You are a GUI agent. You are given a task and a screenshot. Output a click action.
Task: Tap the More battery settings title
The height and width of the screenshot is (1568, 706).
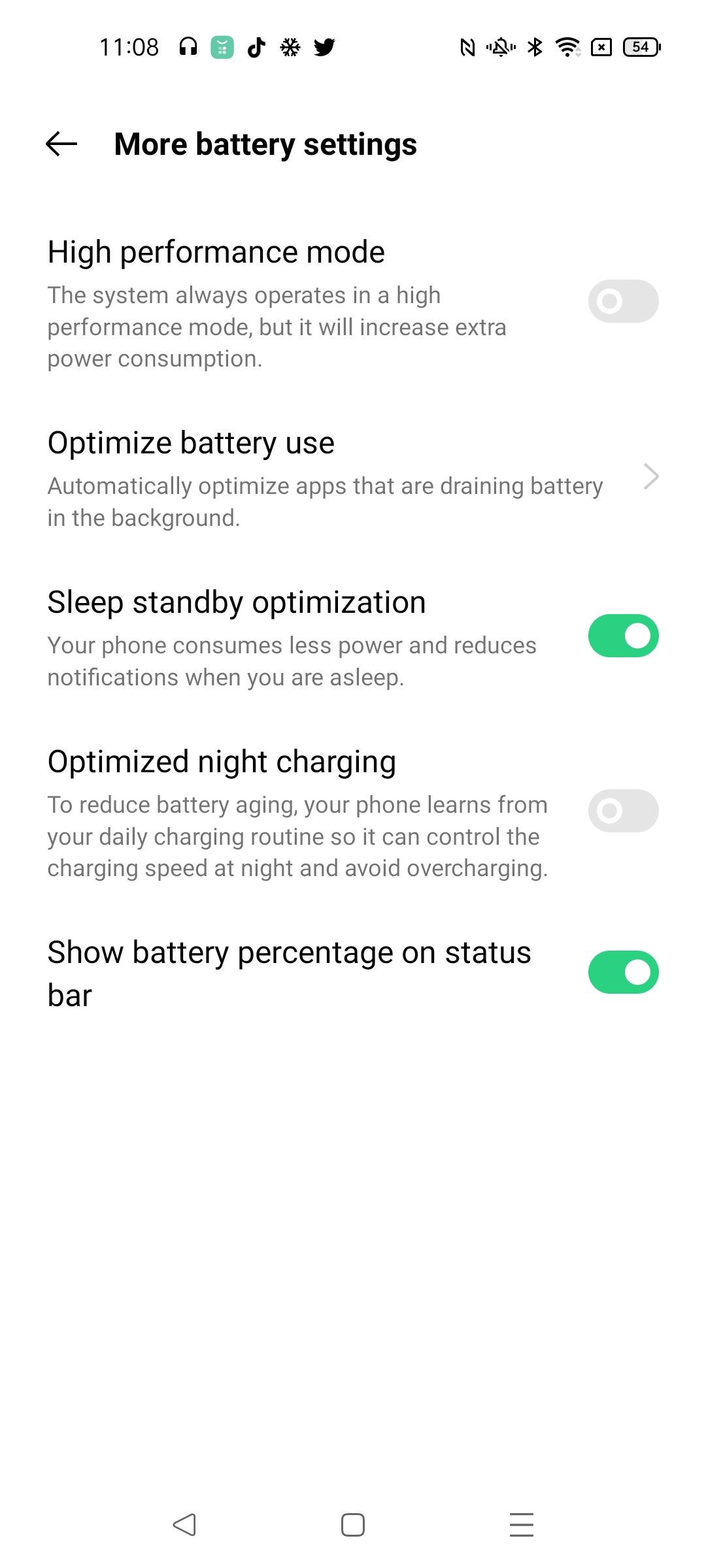[265, 144]
